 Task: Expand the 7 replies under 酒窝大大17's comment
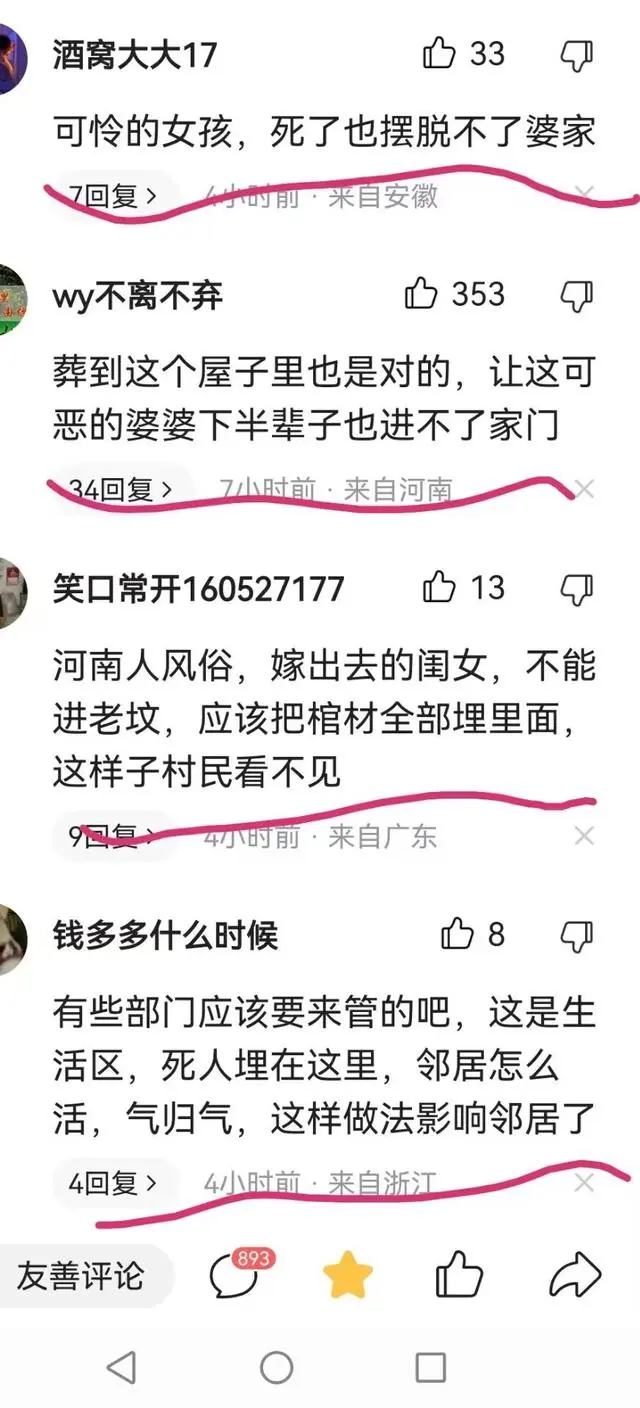(x=112, y=195)
